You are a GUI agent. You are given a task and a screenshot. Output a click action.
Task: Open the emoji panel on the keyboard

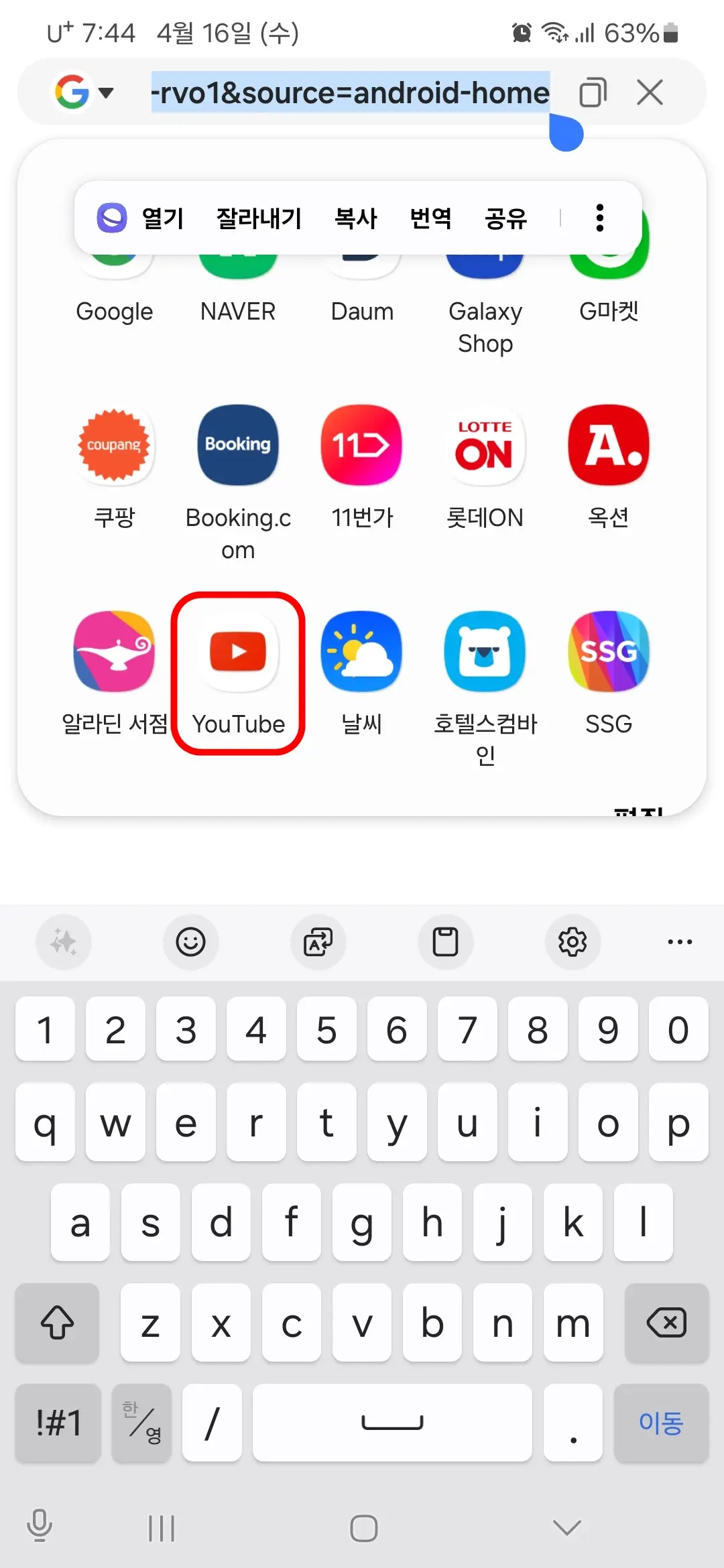click(190, 942)
